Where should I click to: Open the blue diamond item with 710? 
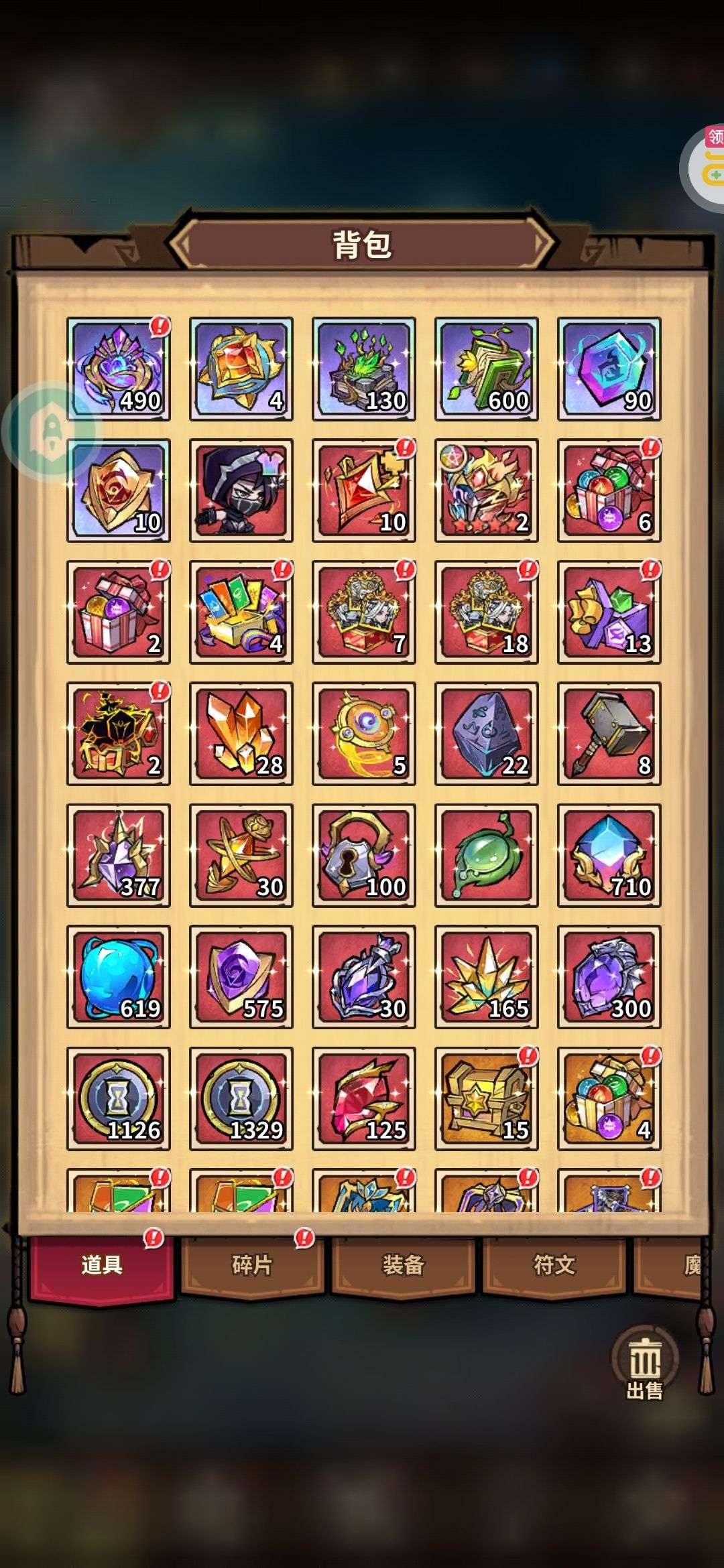[609, 856]
